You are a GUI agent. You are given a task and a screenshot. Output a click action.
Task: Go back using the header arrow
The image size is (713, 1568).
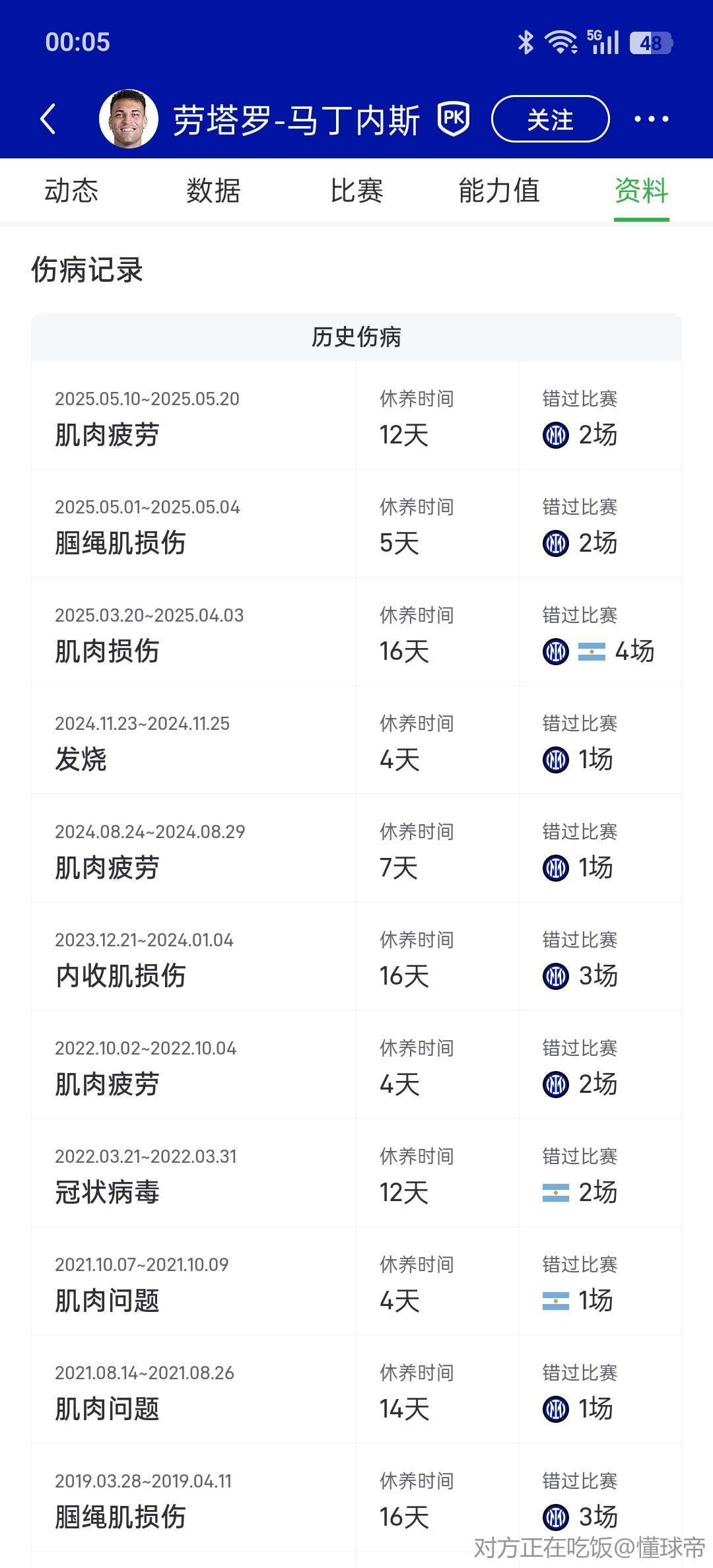[x=48, y=119]
